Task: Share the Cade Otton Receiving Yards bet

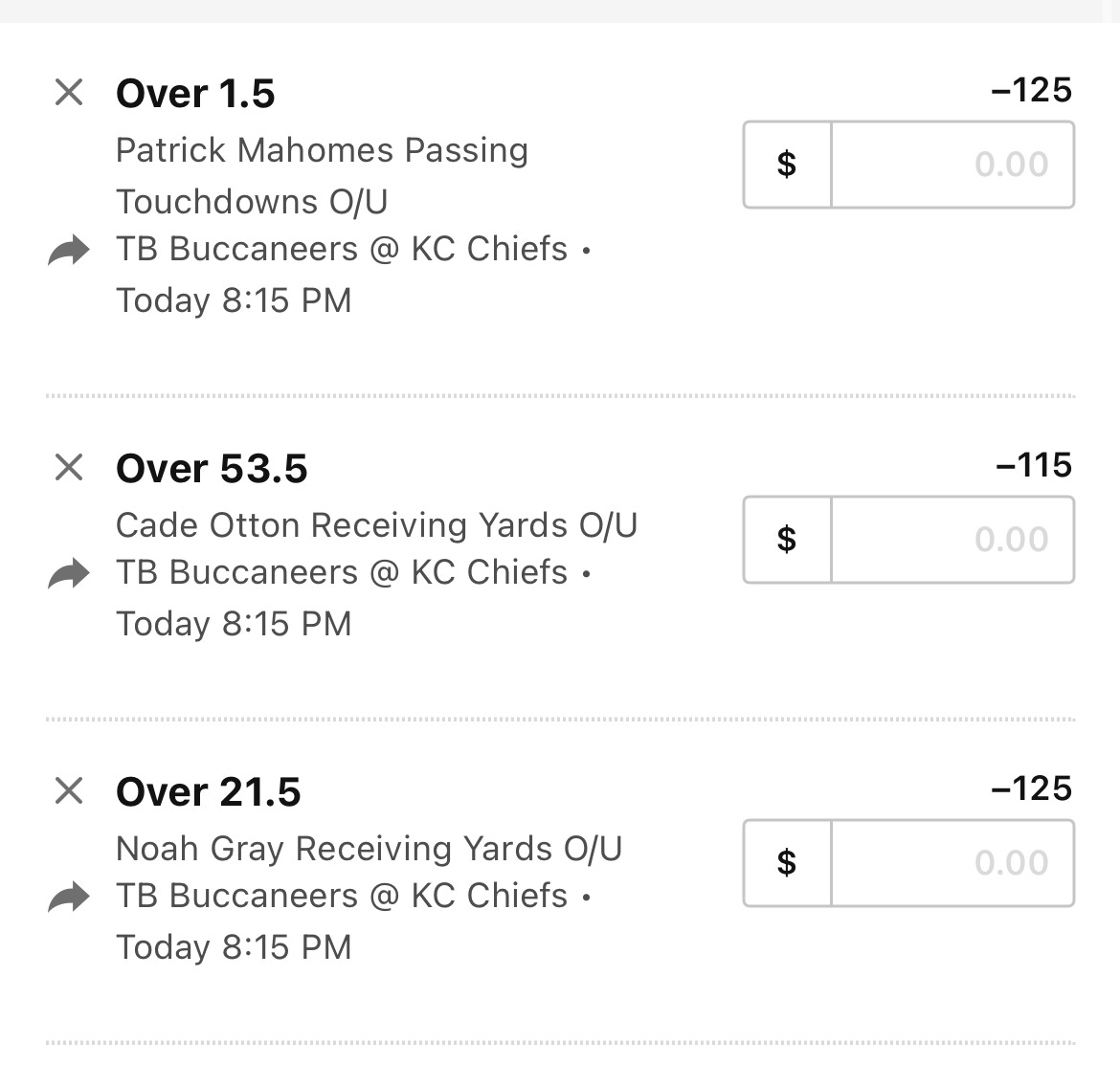Action: point(69,574)
